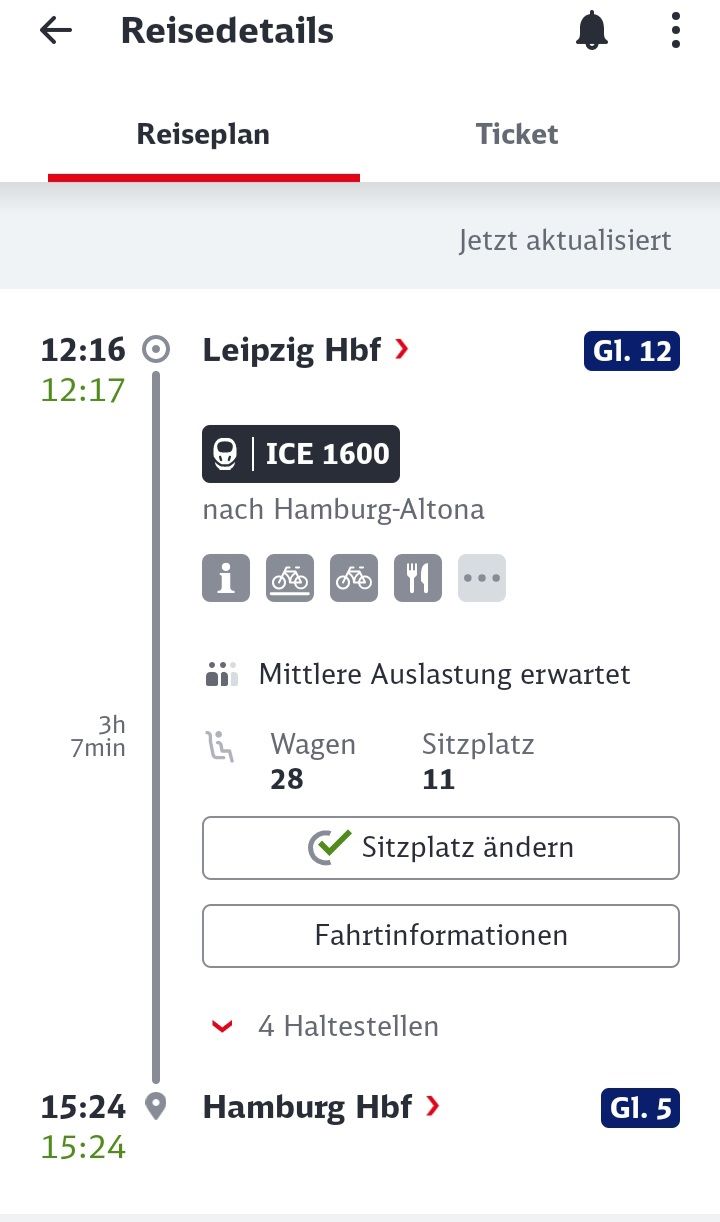Show more train amenities with ellipsis icon

(482, 578)
